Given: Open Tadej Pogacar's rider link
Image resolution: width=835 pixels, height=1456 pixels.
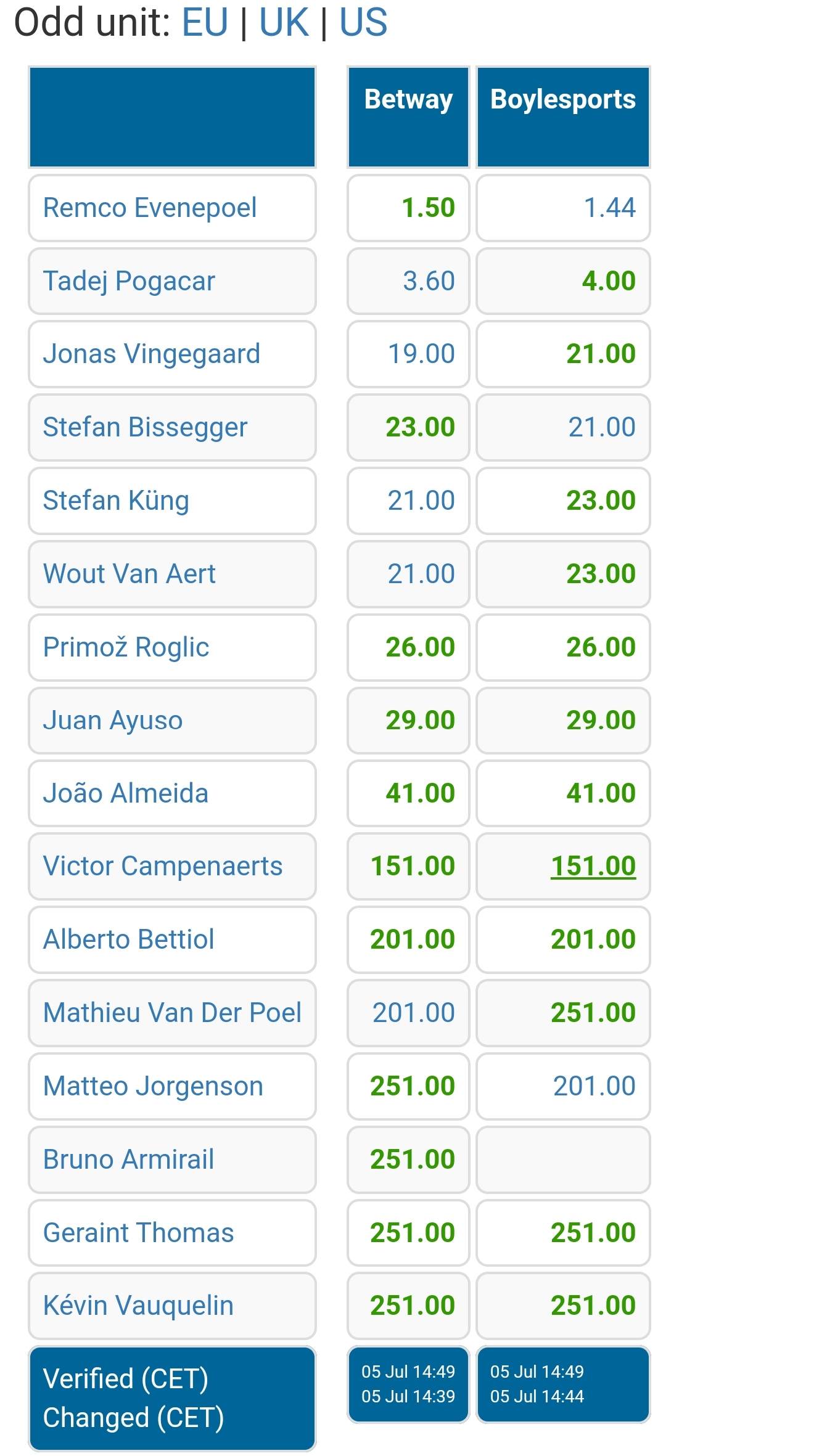Looking at the screenshot, I should coord(129,281).
